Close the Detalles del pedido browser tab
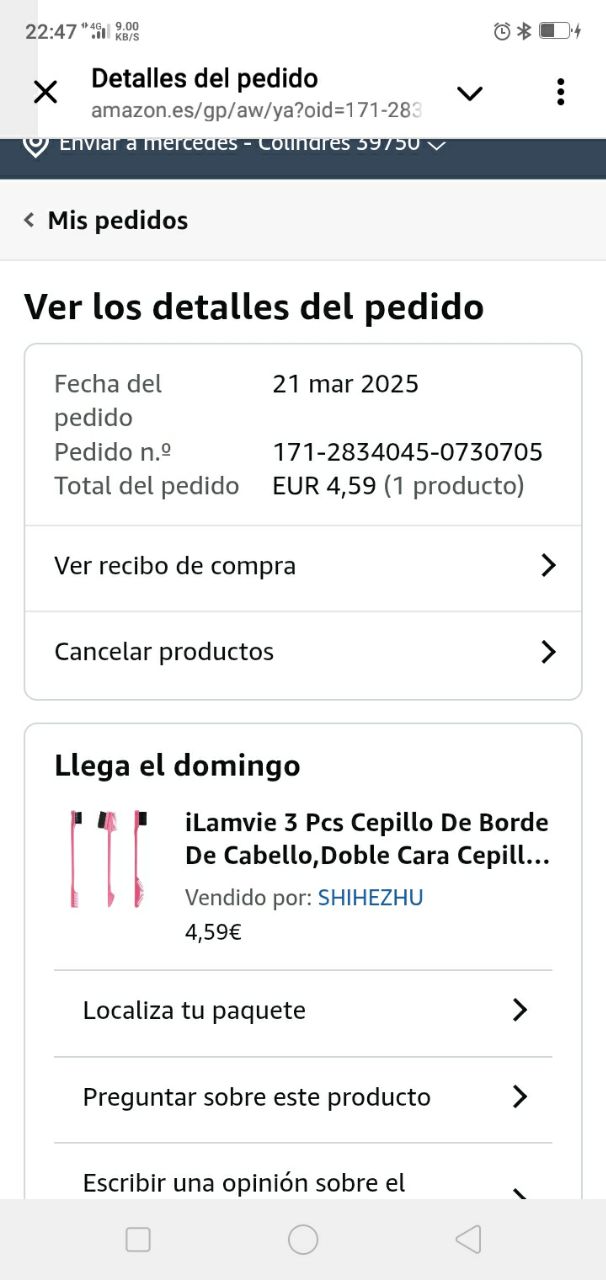606x1280 pixels. click(45, 93)
